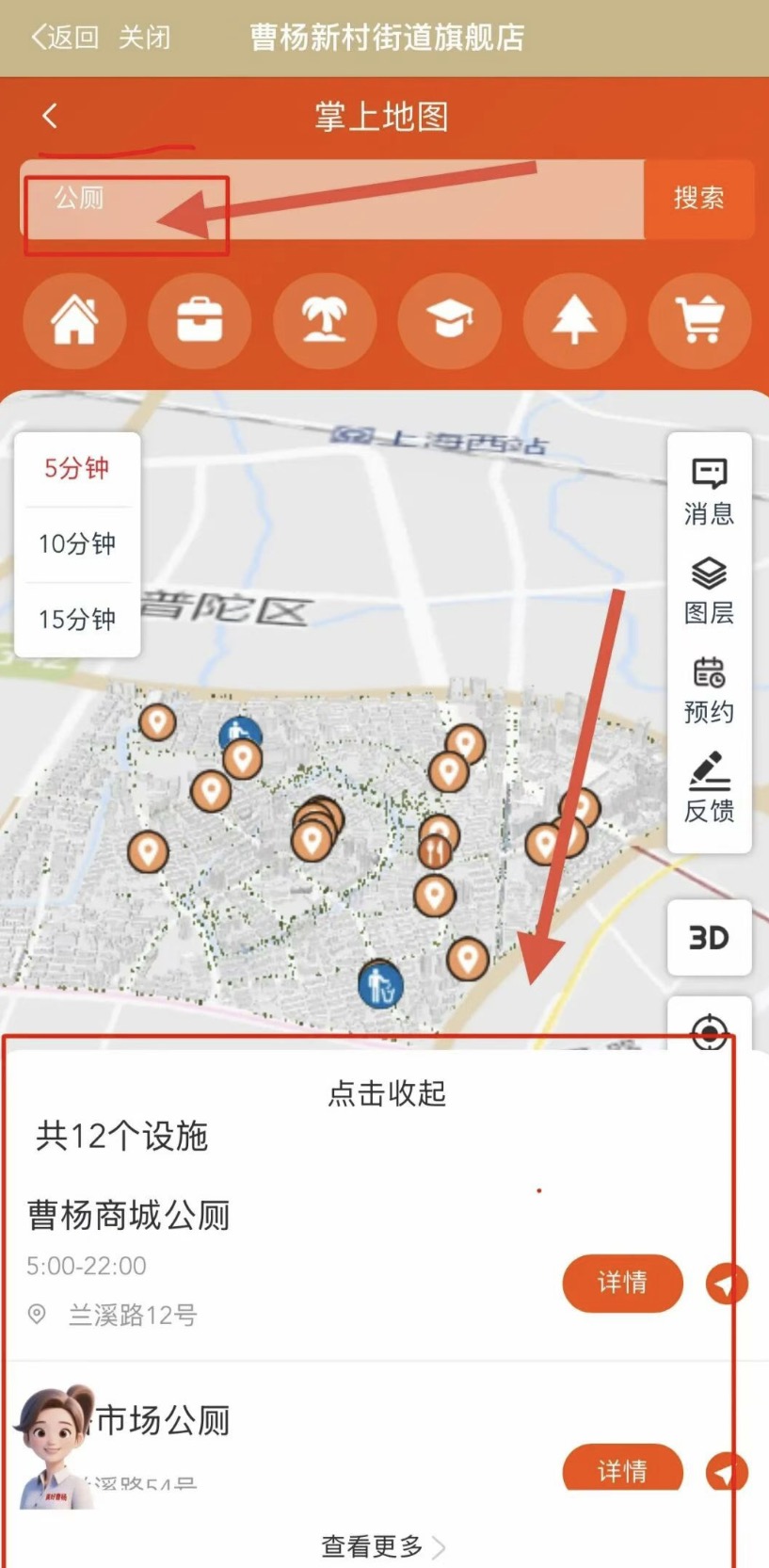Open 反馈 feedback

point(709,789)
